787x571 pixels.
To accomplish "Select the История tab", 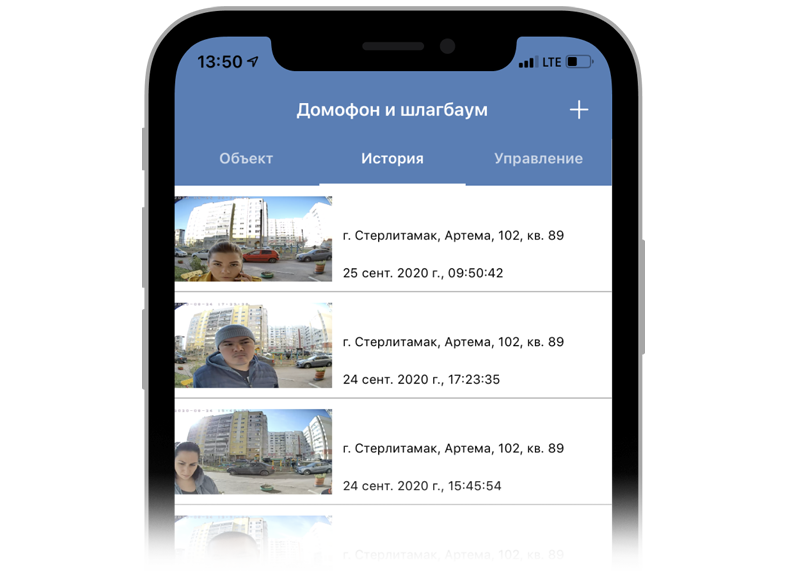I will 392,158.
